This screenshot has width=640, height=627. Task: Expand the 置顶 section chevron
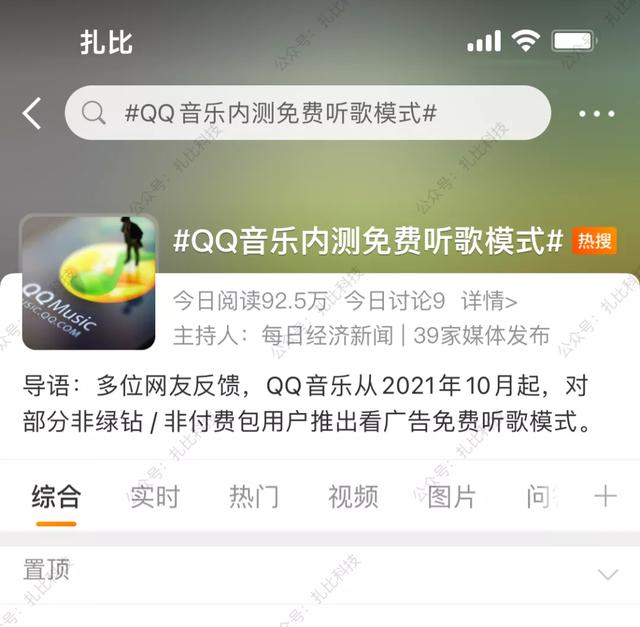click(x=607, y=574)
